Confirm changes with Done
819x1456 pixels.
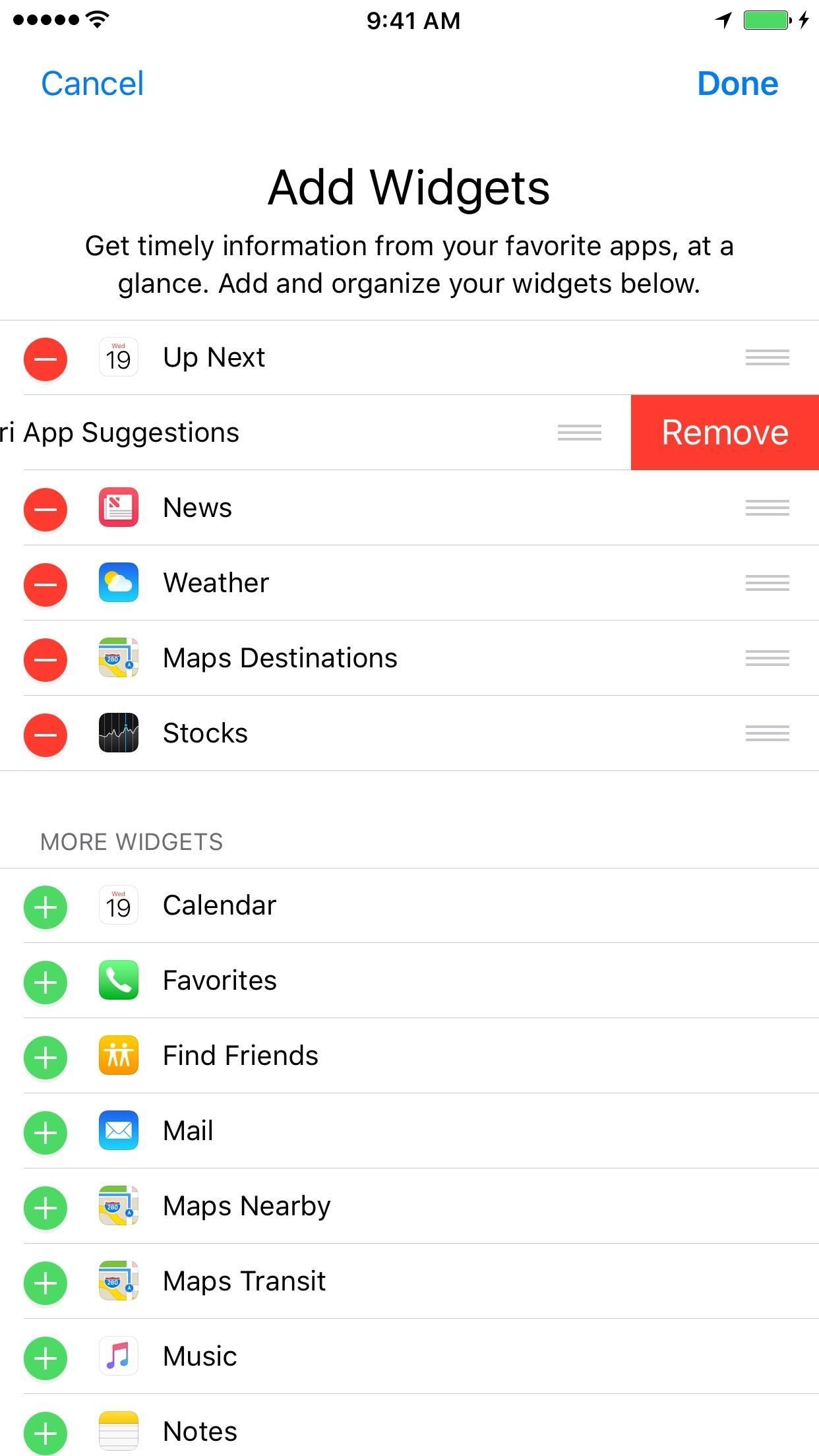(737, 84)
